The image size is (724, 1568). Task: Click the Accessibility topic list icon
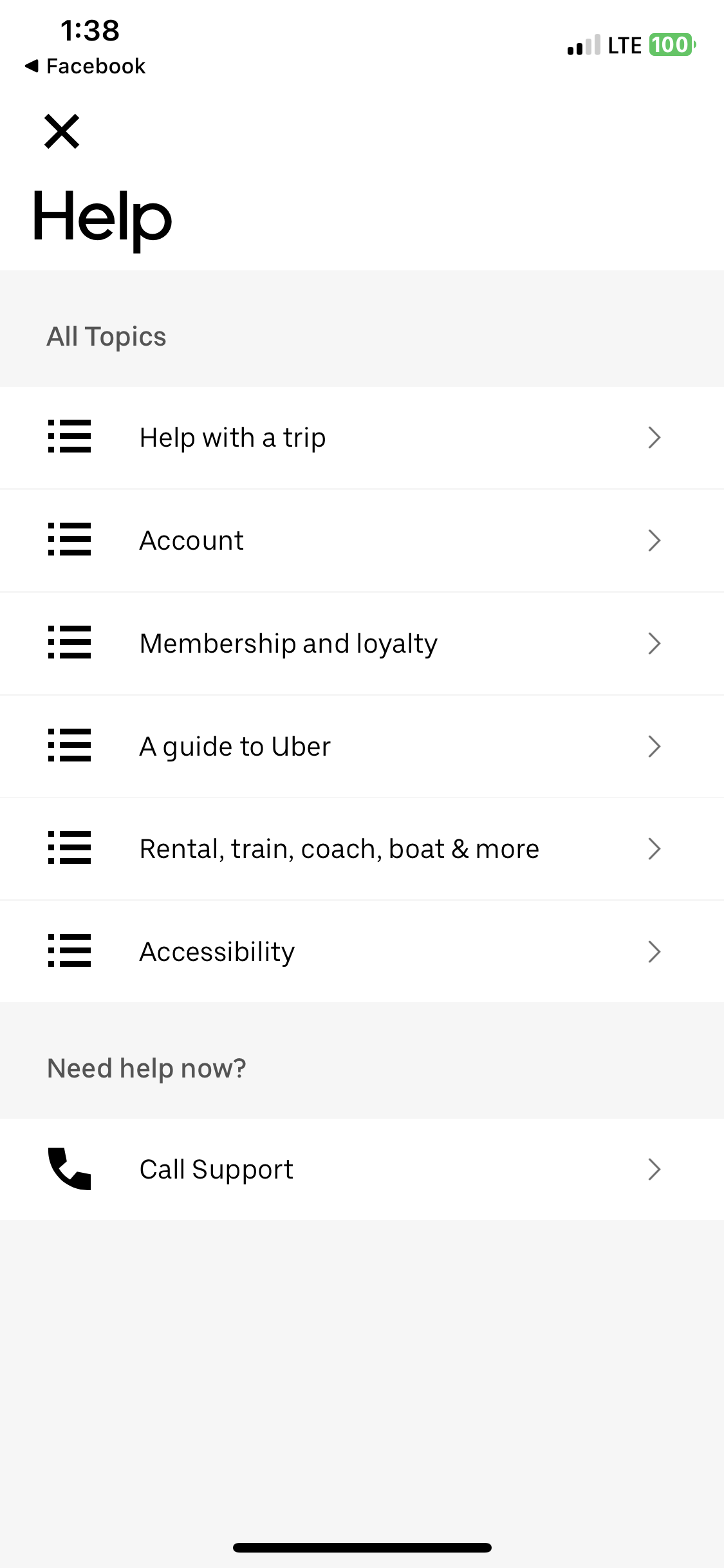click(70, 951)
